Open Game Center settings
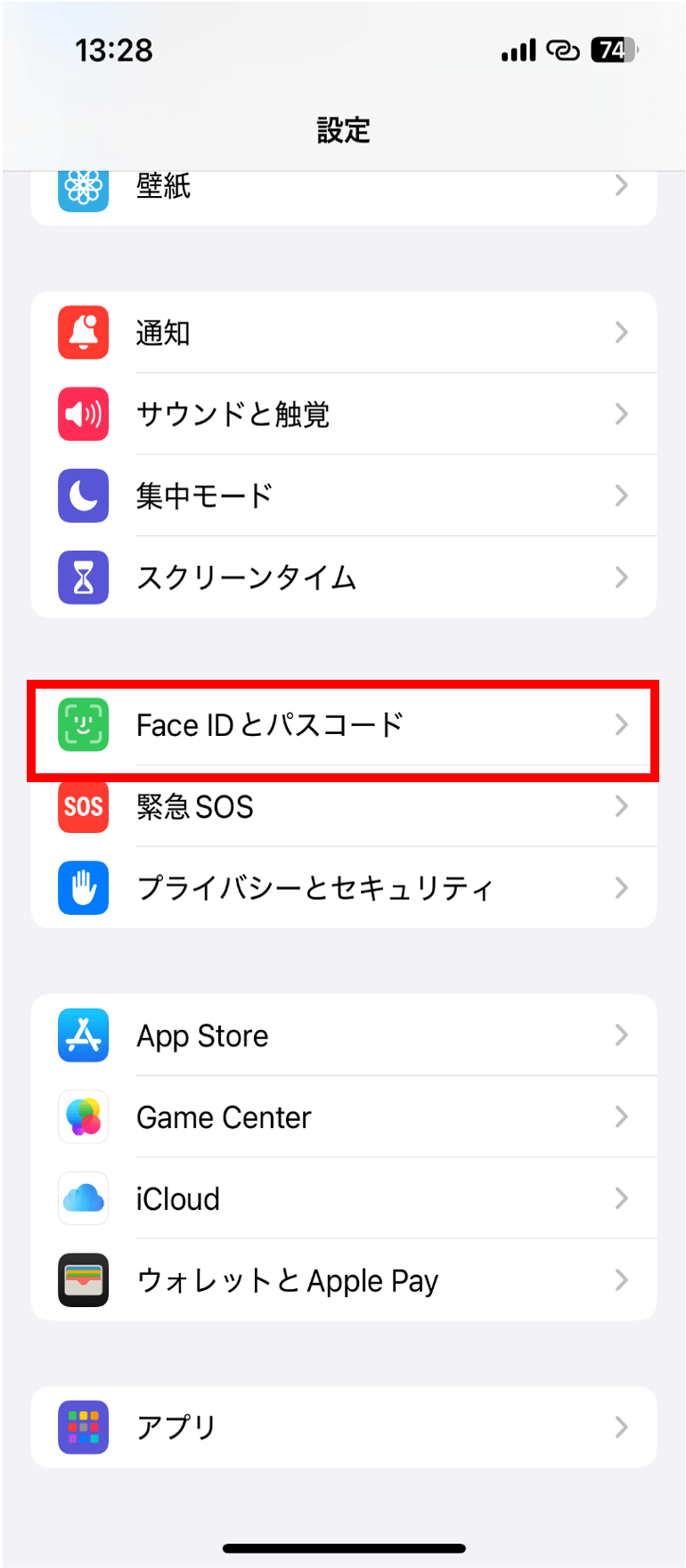 point(343,1117)
